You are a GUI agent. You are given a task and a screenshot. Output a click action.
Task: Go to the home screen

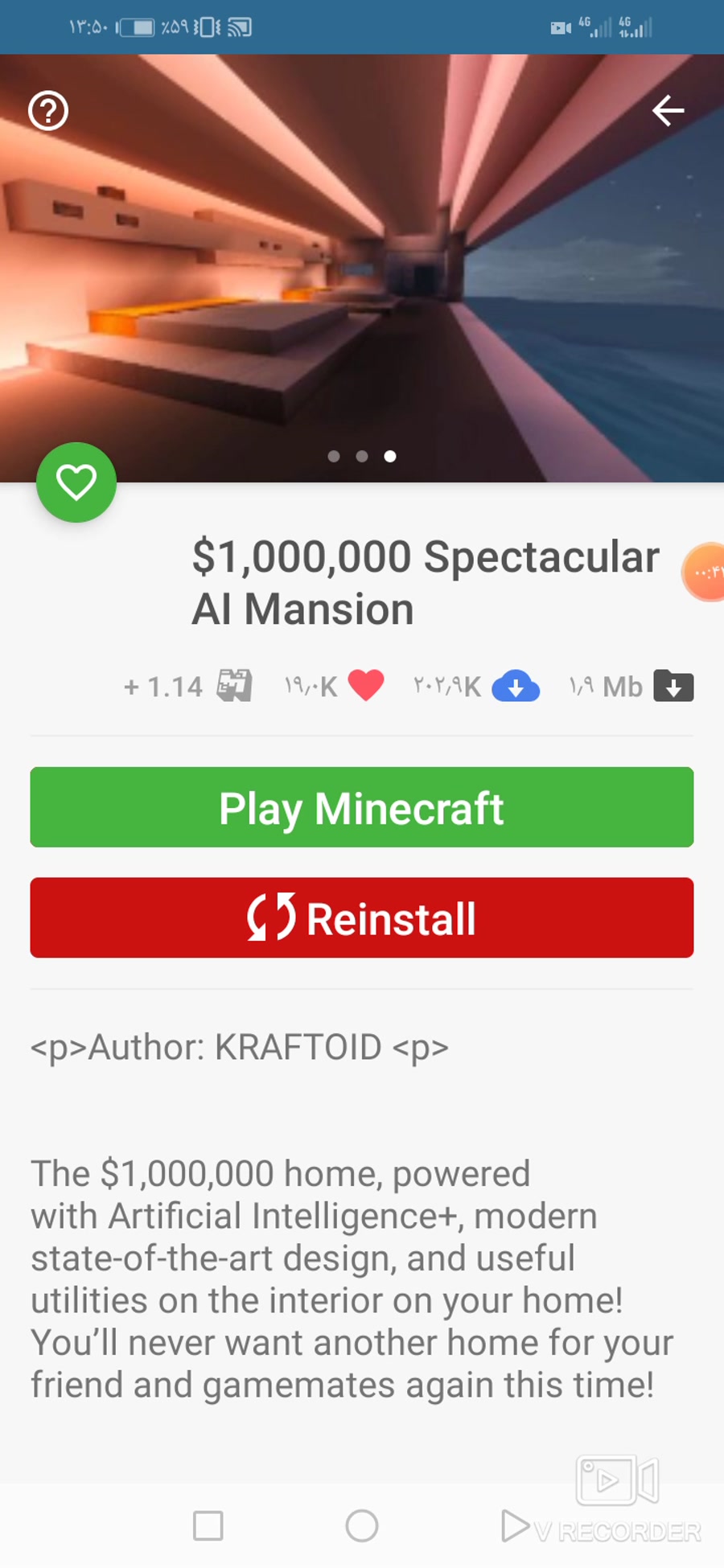pyautogui.click(x=362, y=1525)
